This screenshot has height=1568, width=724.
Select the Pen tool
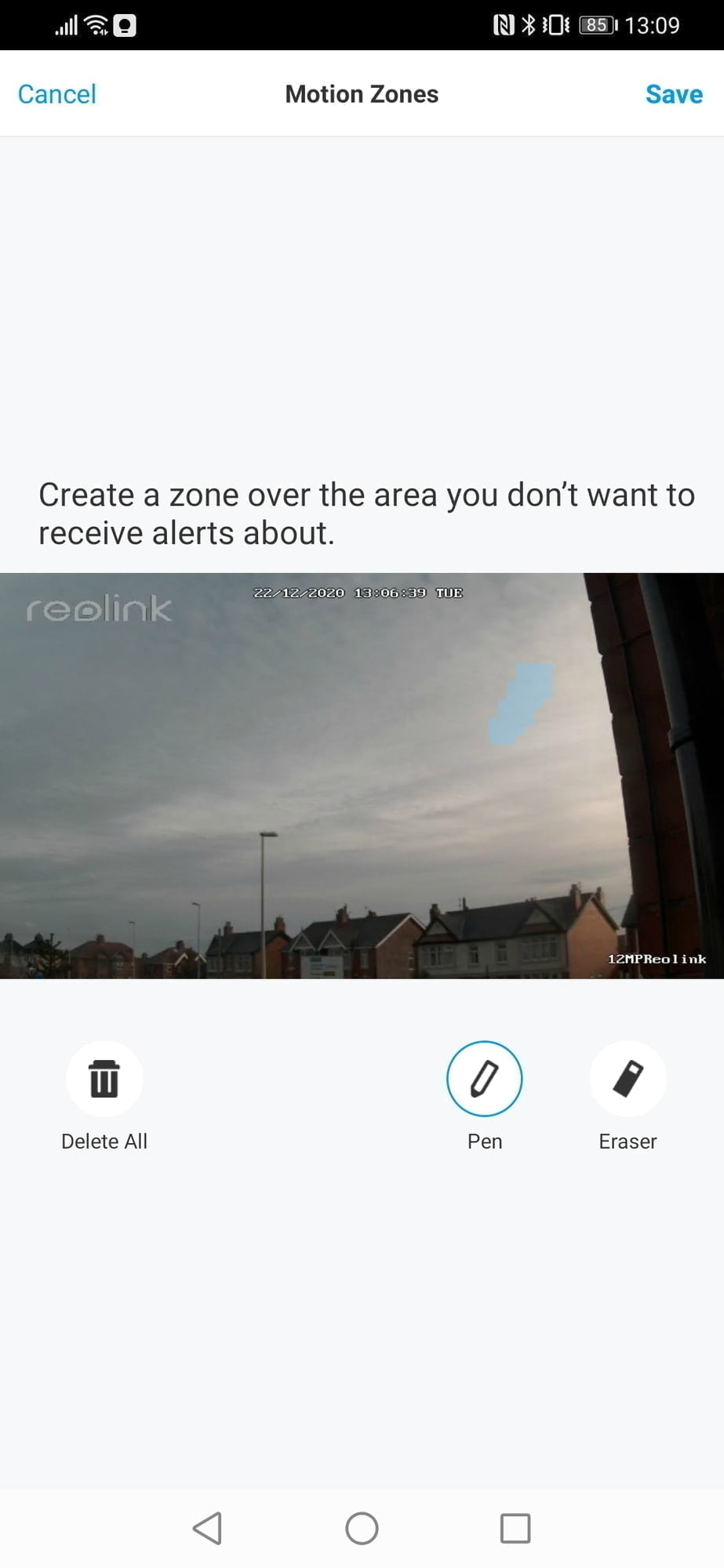pos(484,1079)
